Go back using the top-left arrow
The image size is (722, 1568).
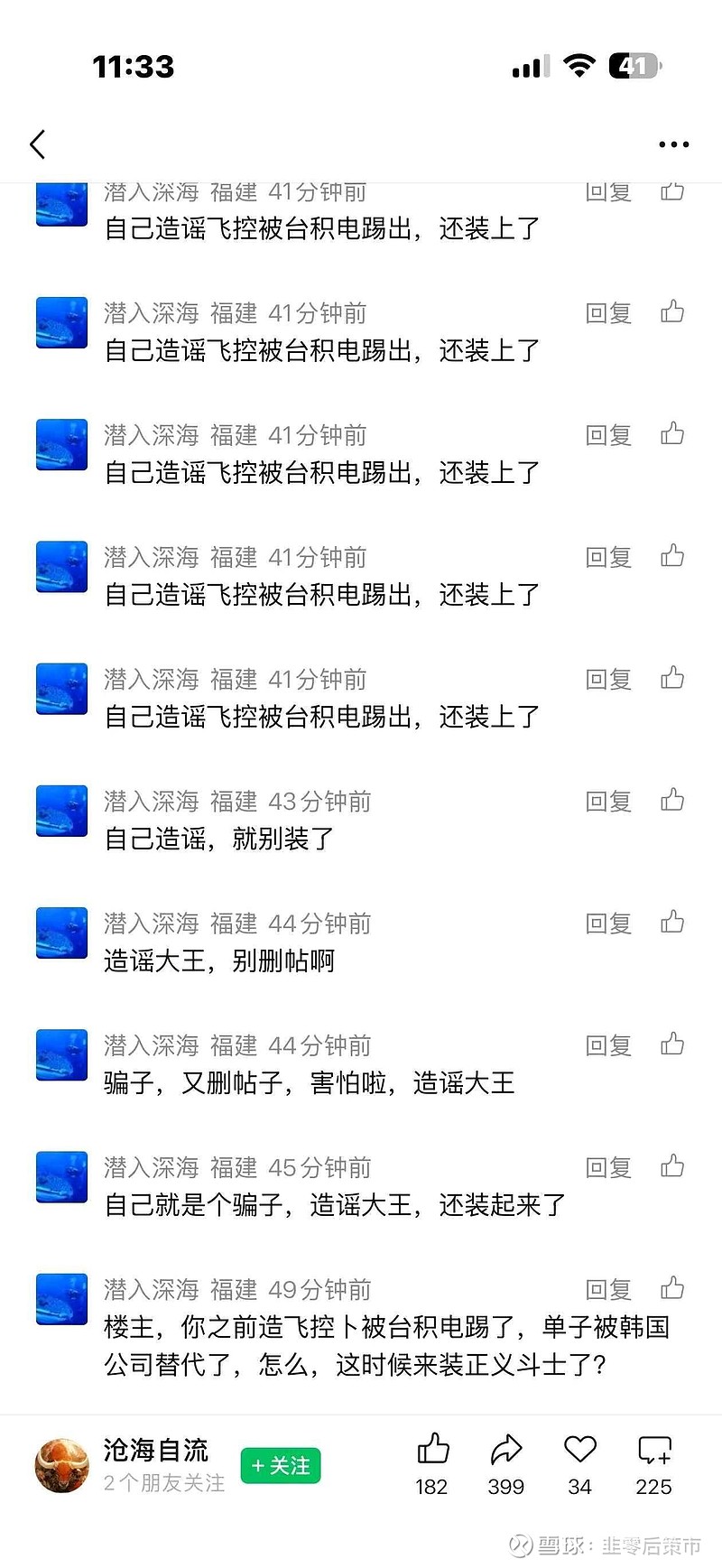pos(38,144)
